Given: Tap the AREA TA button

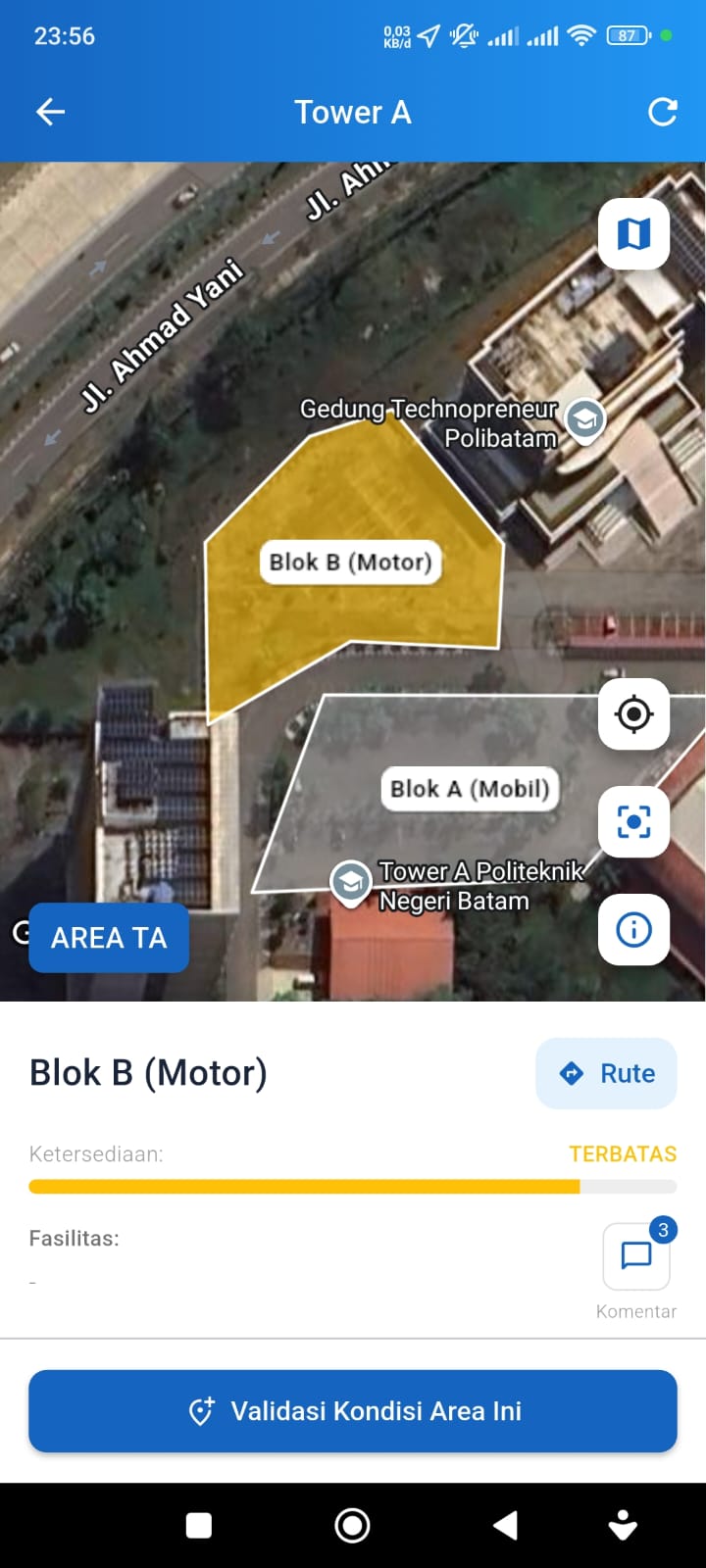Looking at the screenshot, I should (109, 938).
